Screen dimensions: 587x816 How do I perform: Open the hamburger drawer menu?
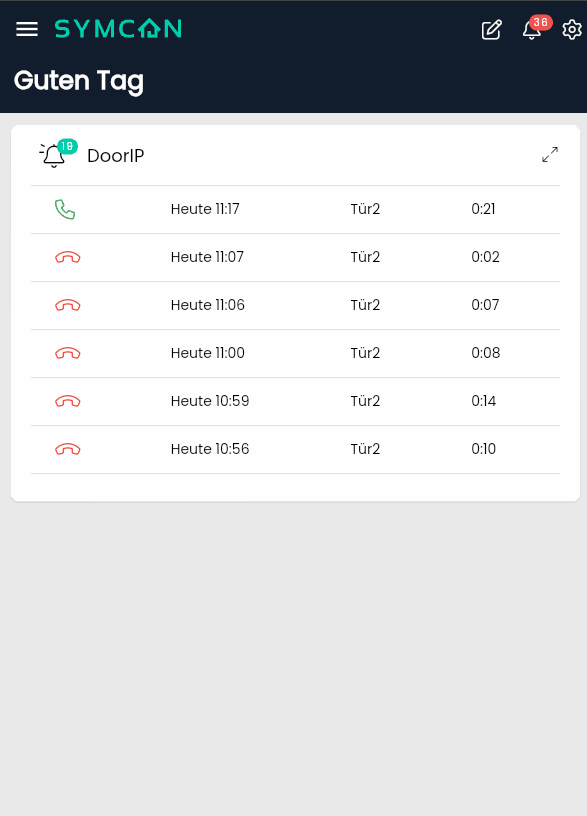27,29
